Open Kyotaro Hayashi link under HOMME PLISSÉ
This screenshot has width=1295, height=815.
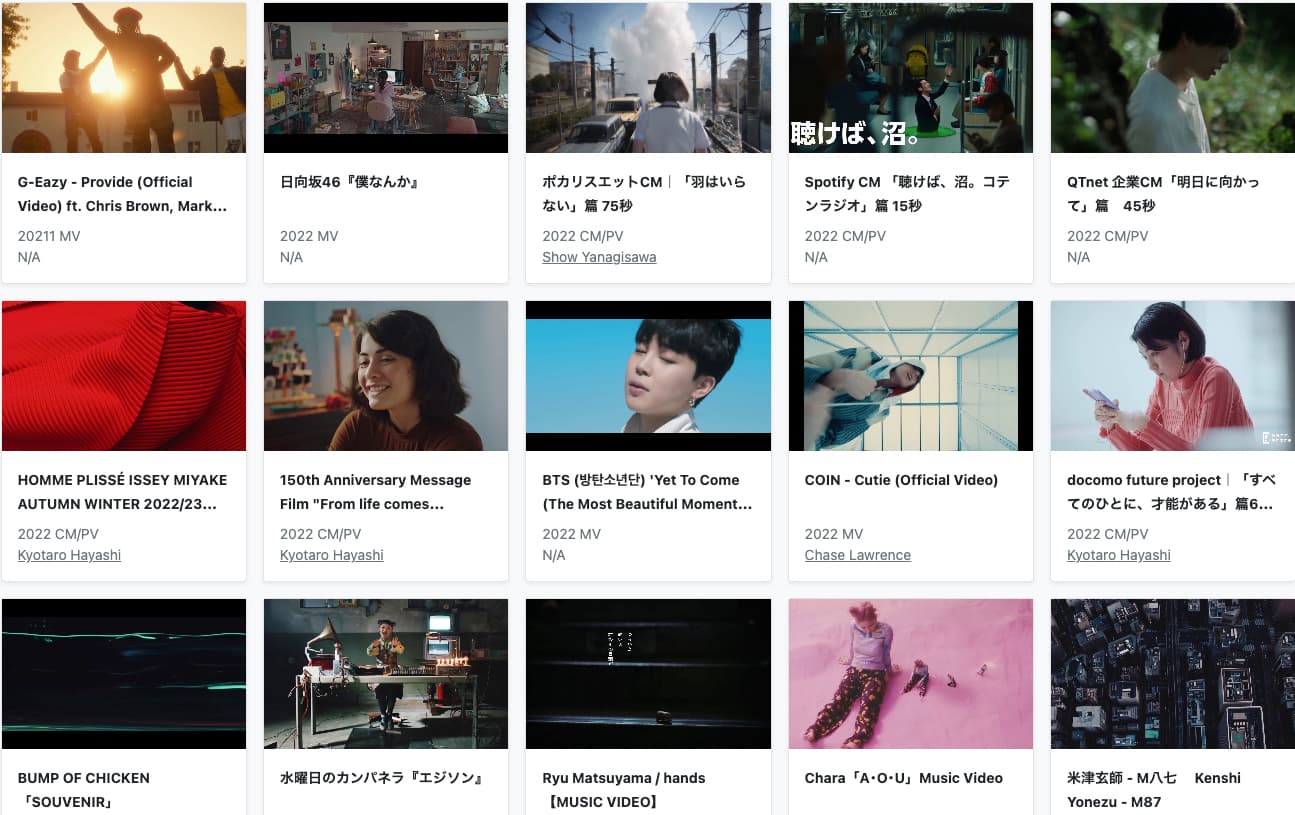(69, 555)
